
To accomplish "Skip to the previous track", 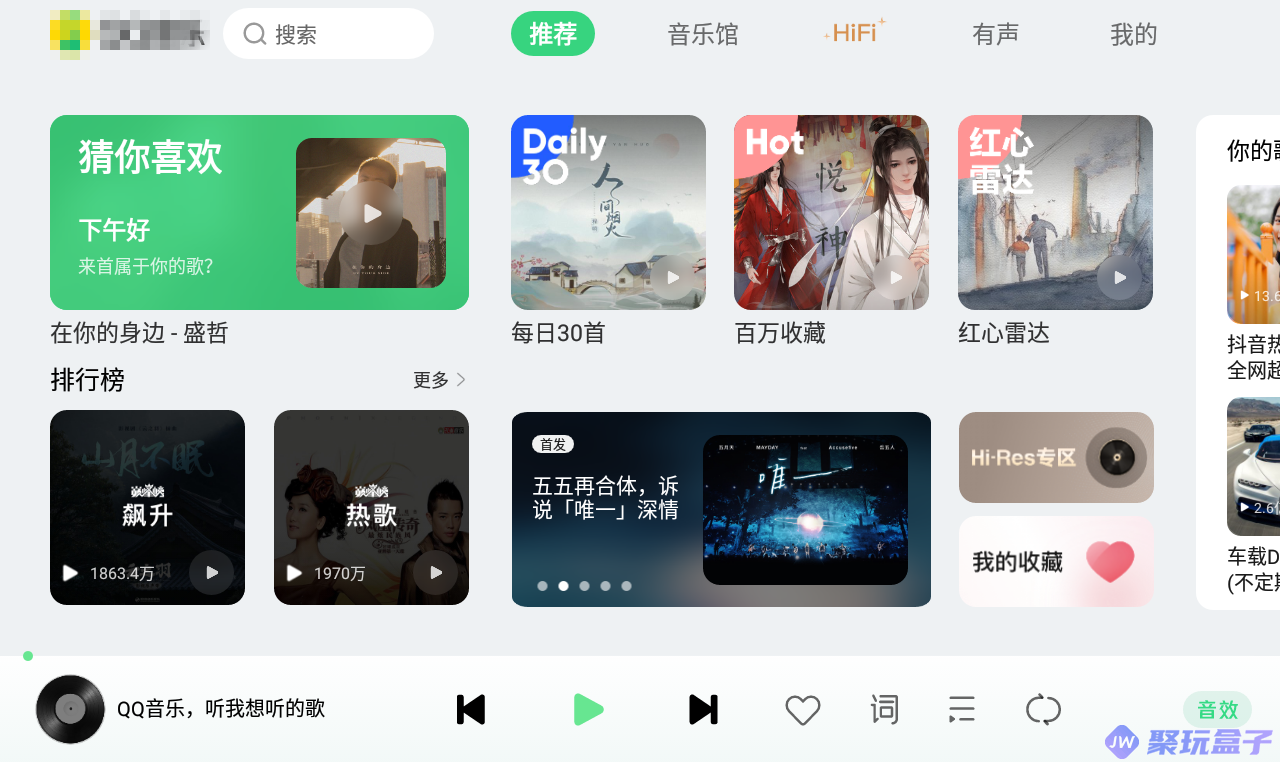I will point(470,710).
